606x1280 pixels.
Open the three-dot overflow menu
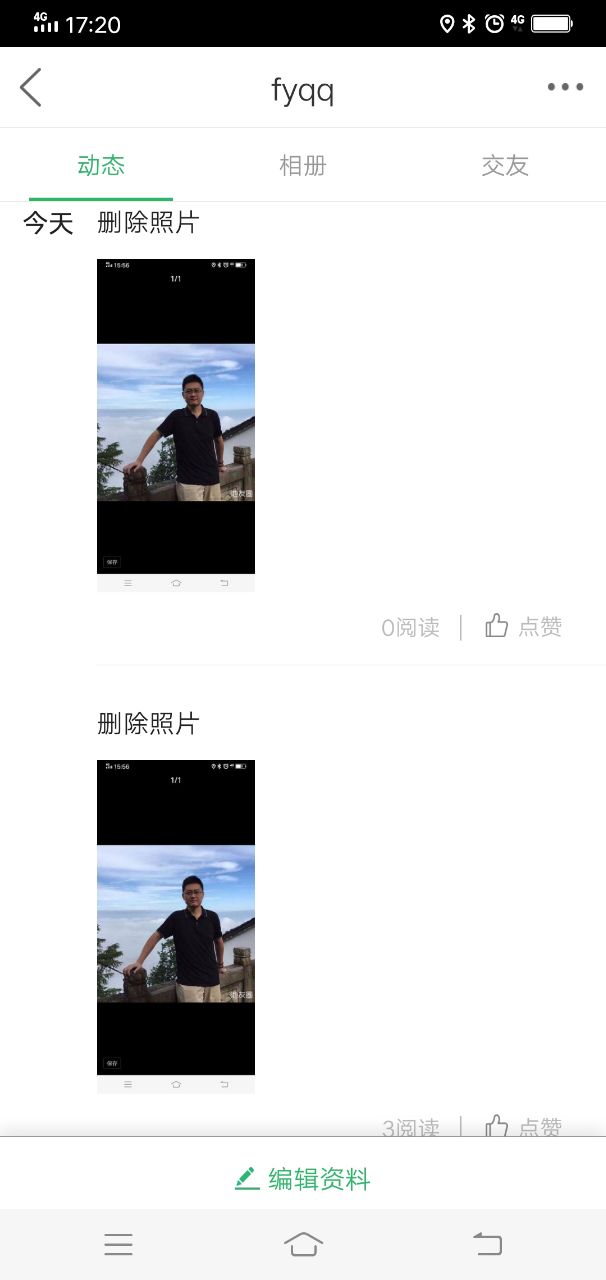coord(565,88)
